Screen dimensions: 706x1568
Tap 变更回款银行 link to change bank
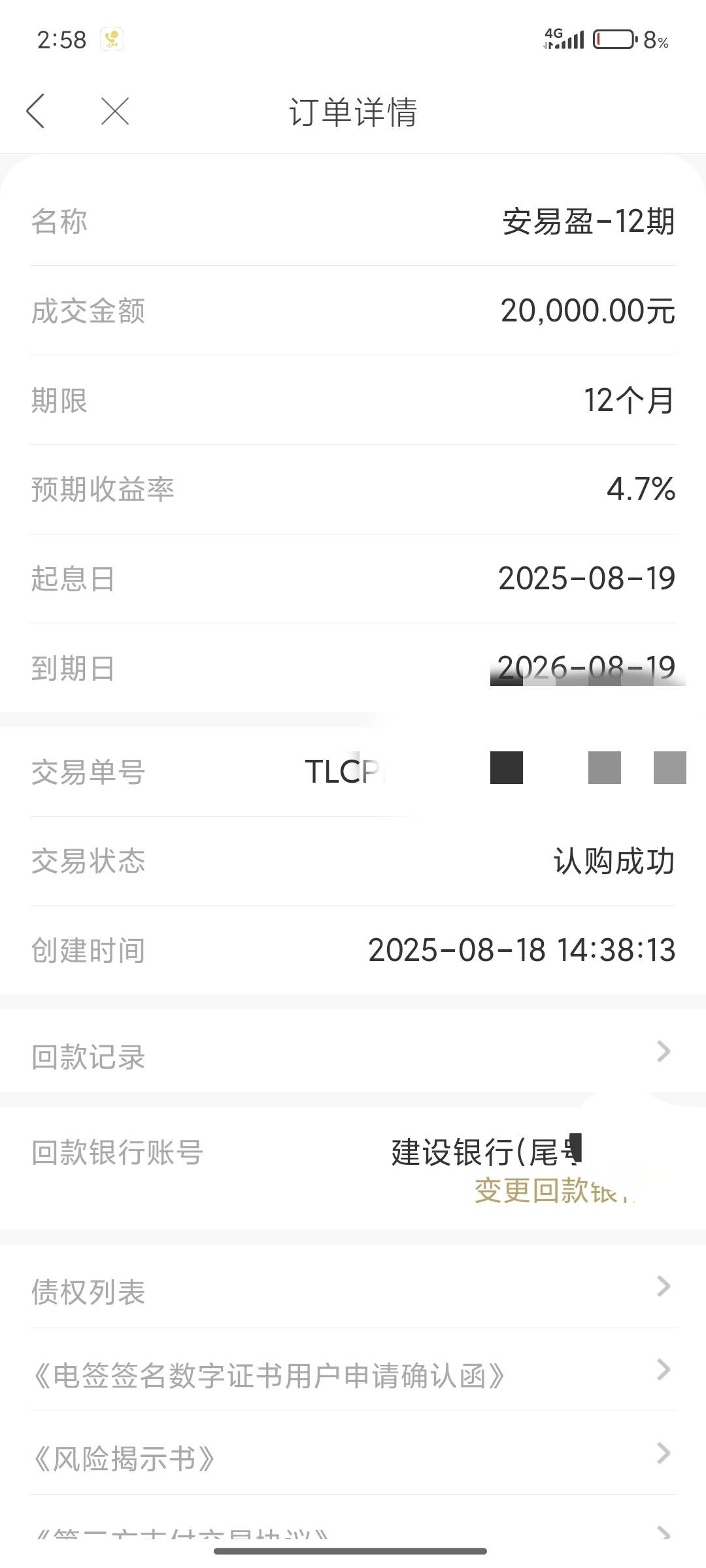coord(554,1190)
